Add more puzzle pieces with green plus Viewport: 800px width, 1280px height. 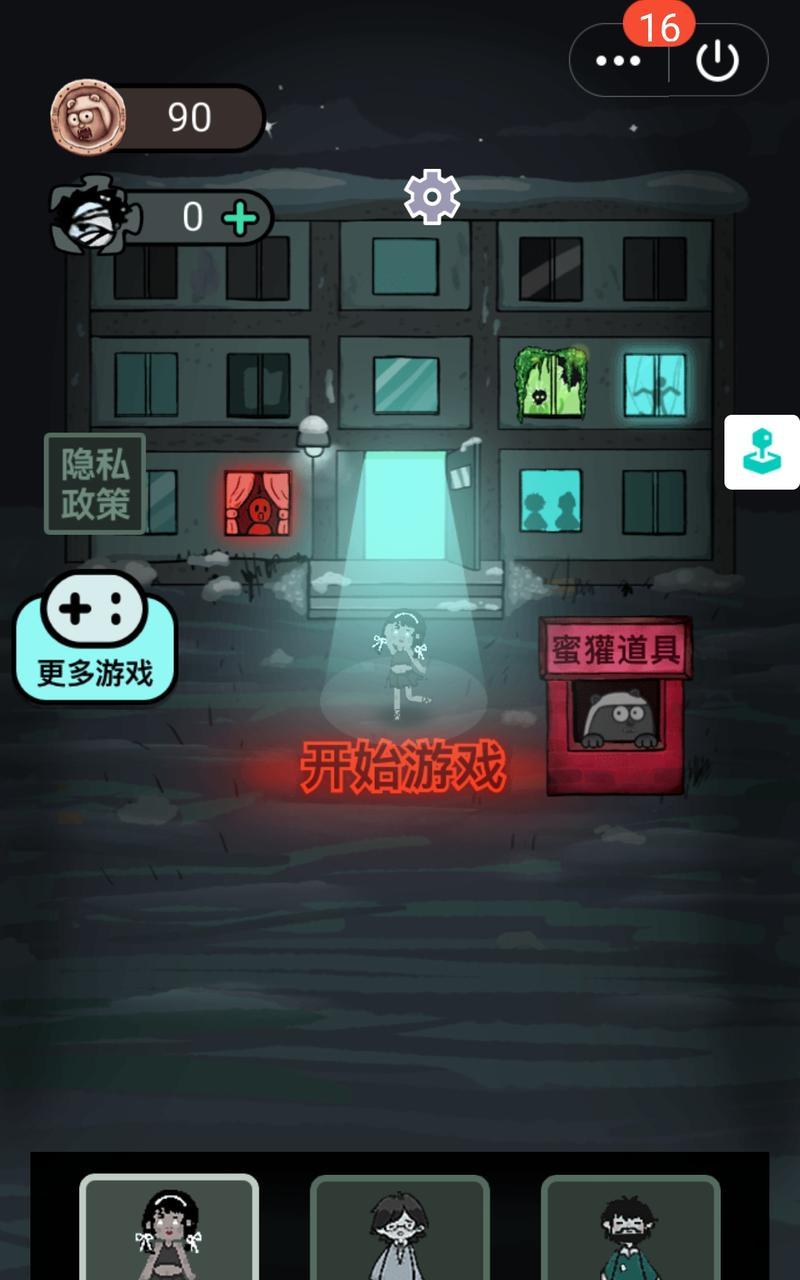coord(240,217)
